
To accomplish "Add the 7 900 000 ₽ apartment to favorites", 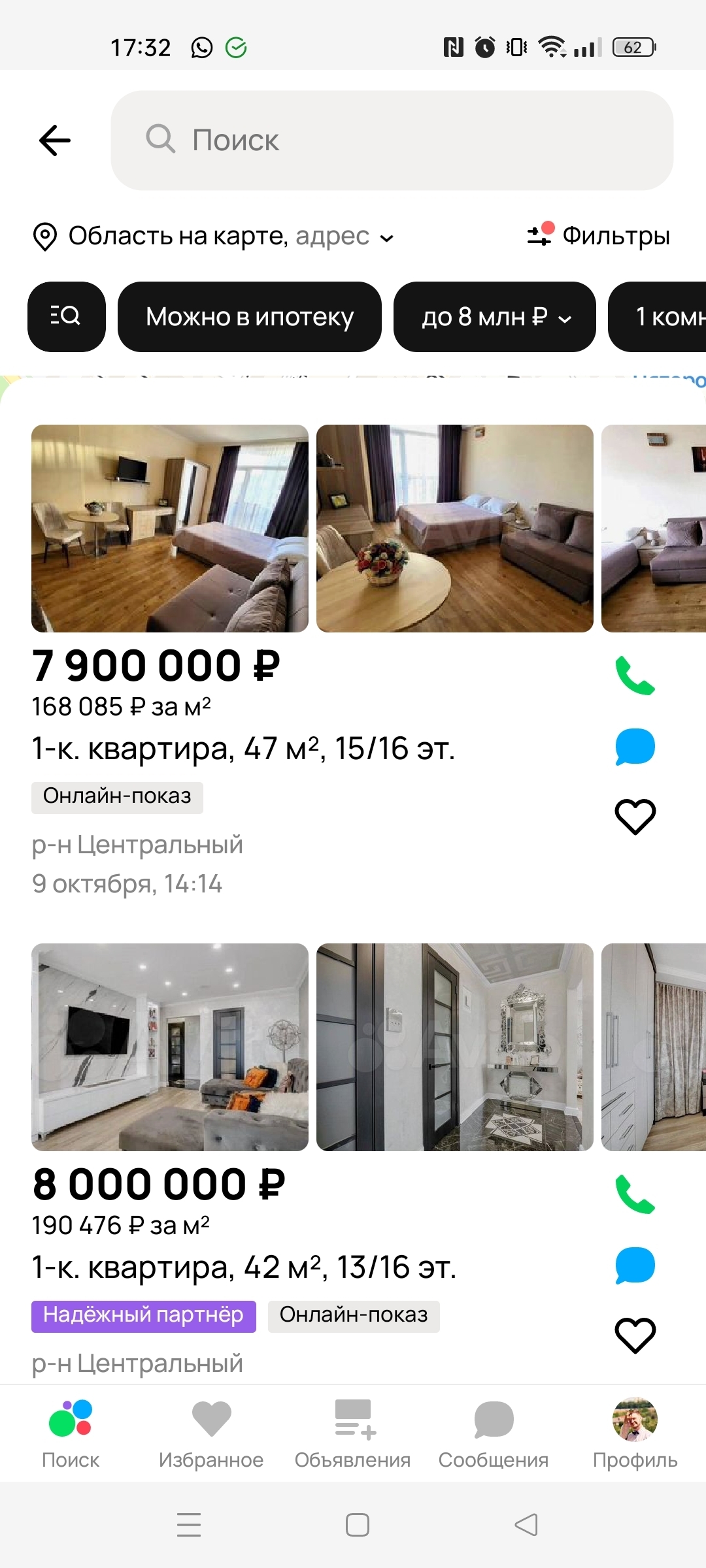I will [x=635, y=817].
